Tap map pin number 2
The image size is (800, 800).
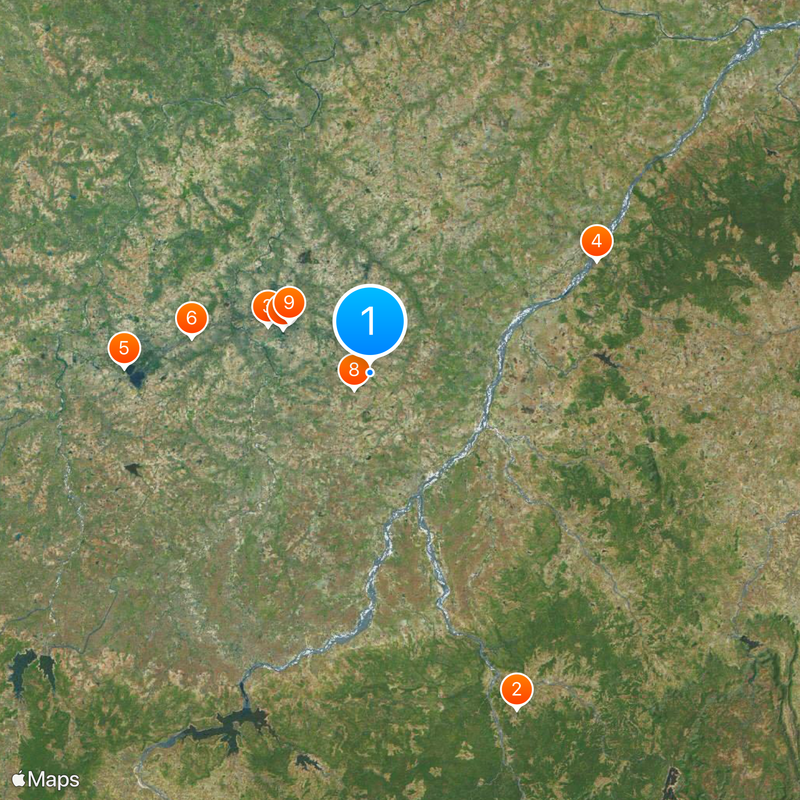[x=517, y=688]
